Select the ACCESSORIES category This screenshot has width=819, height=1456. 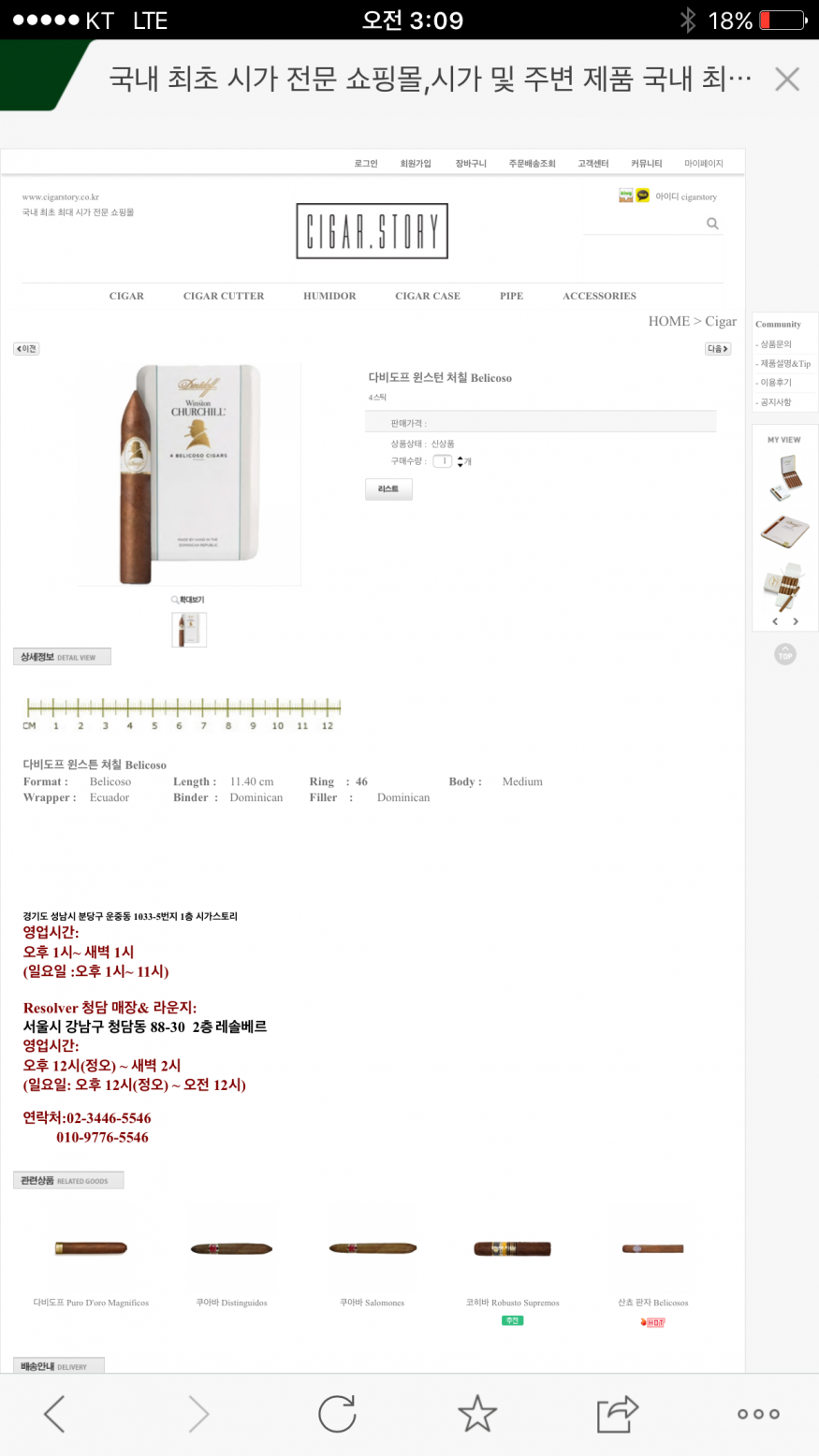599,296
